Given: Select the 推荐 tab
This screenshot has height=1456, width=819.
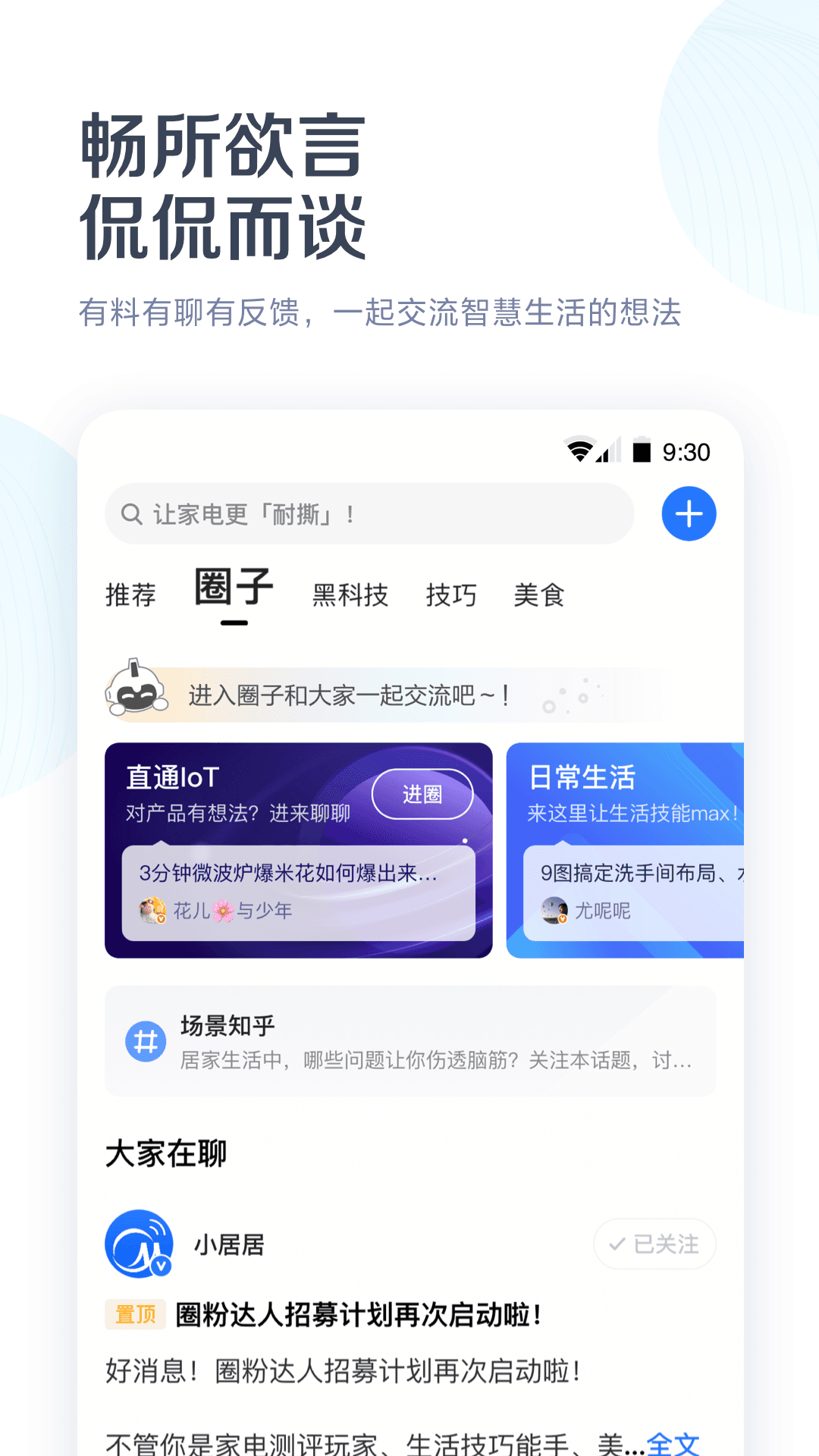Looking at the screenshot, I should click(131, 595).
